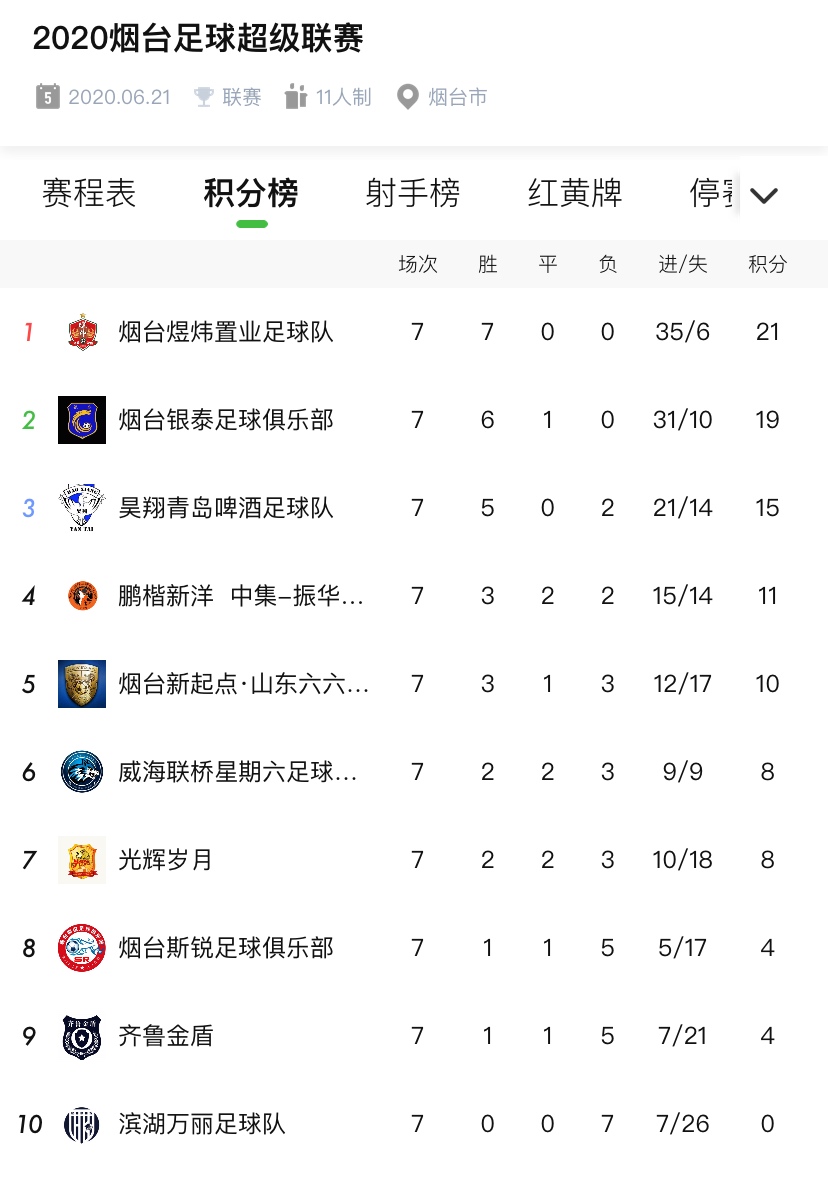This screenshot has width=828, height=1183.
Task: Expand the tab list with the chevron
Action: tap(764, 195)
